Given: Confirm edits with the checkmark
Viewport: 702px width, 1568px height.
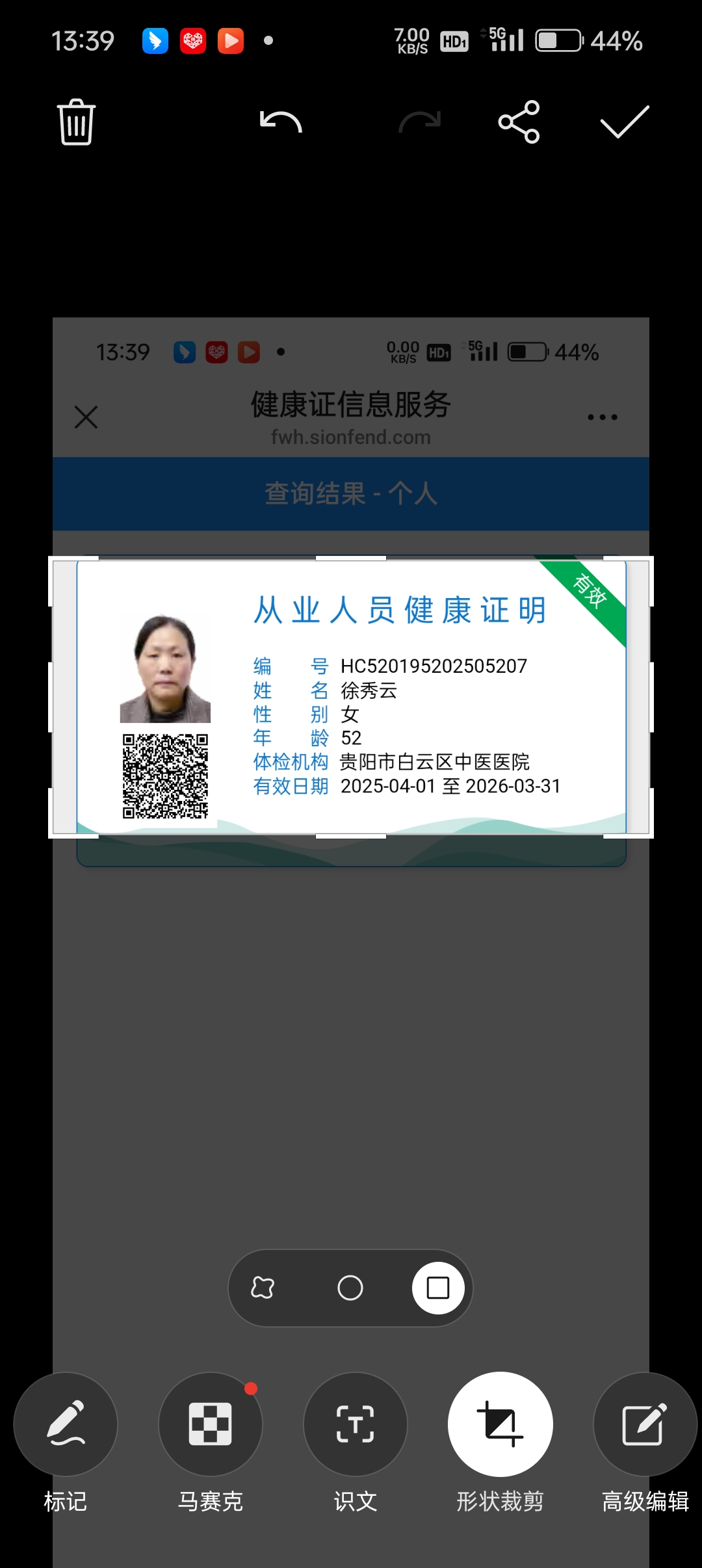Looking at the screenshot, I should (625, 122).
